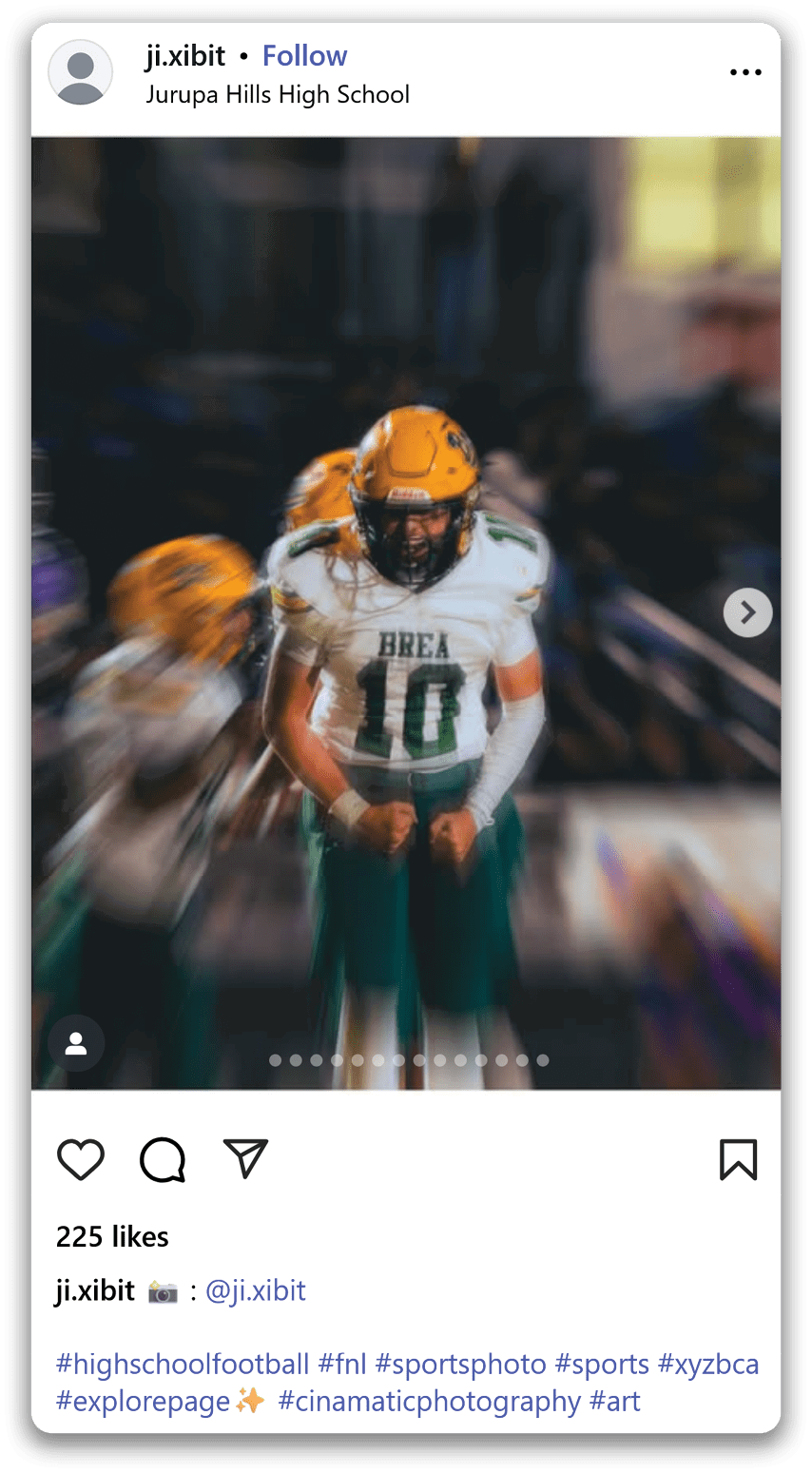This screenshot has height=1473, width=812.
Task: Share this post via the paper plane
Action: (245, 1159)
